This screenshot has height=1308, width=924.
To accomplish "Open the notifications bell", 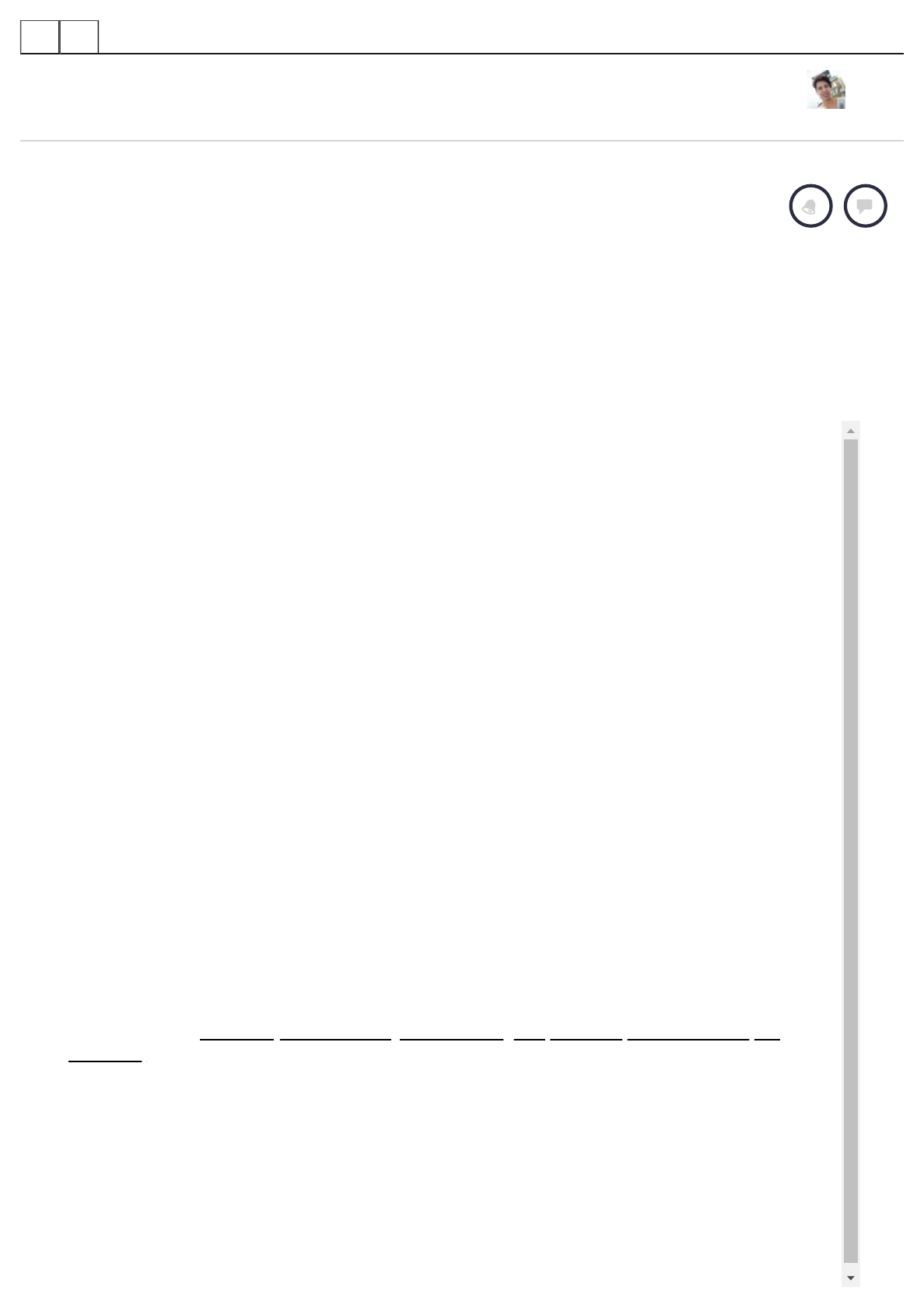I will [810, 206].
